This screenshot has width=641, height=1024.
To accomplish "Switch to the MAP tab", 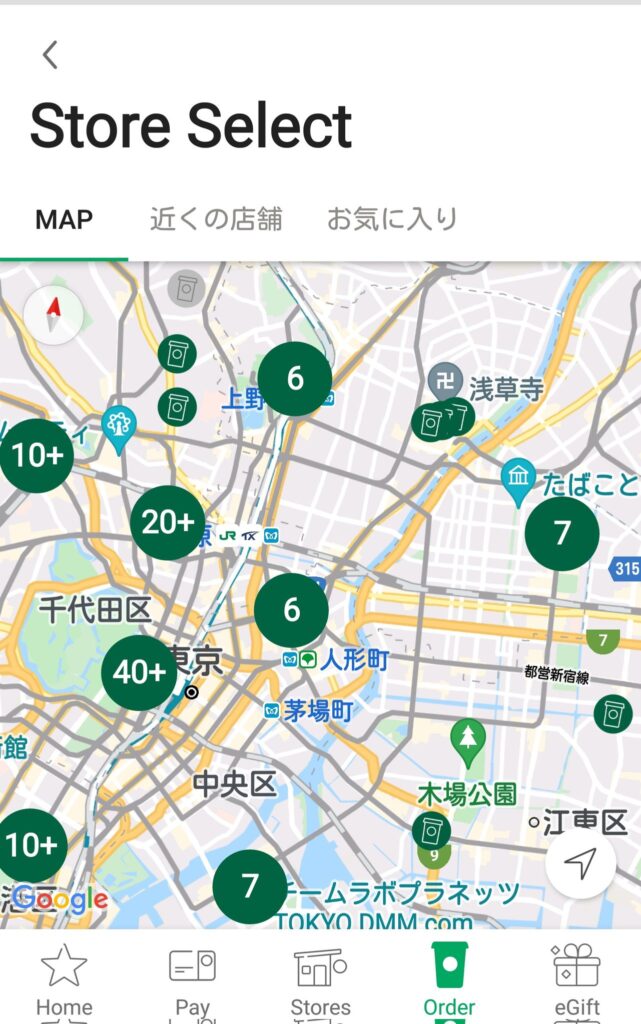I will click(x=64, y=219).
